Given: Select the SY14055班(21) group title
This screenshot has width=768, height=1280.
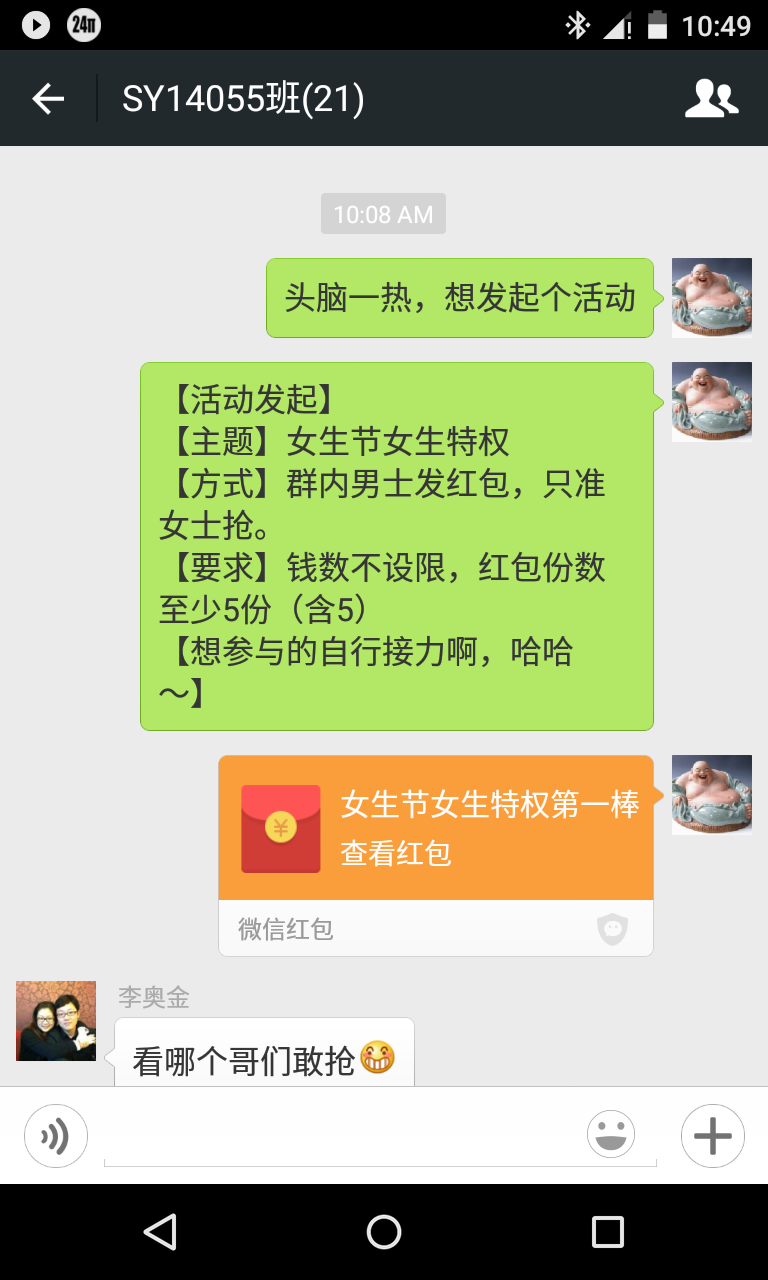Looking at the screenshot, I should 242,97.
